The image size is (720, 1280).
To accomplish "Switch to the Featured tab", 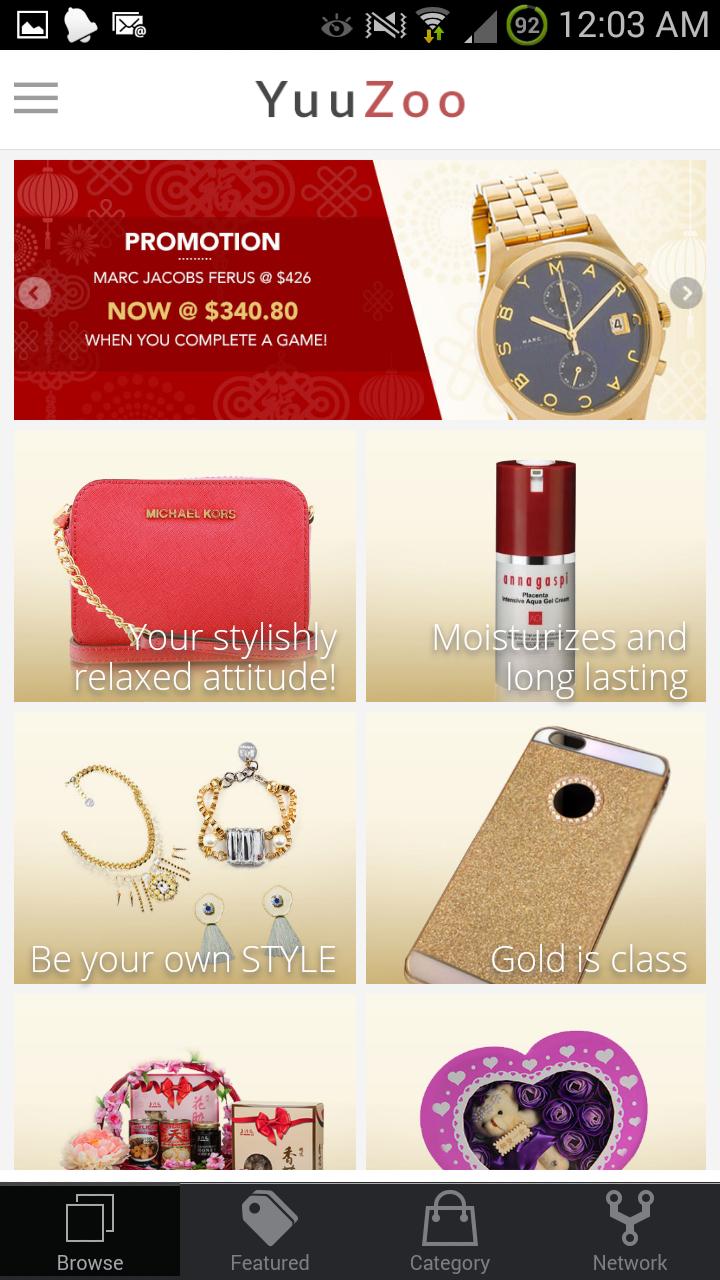I will tap(270, 1232).
